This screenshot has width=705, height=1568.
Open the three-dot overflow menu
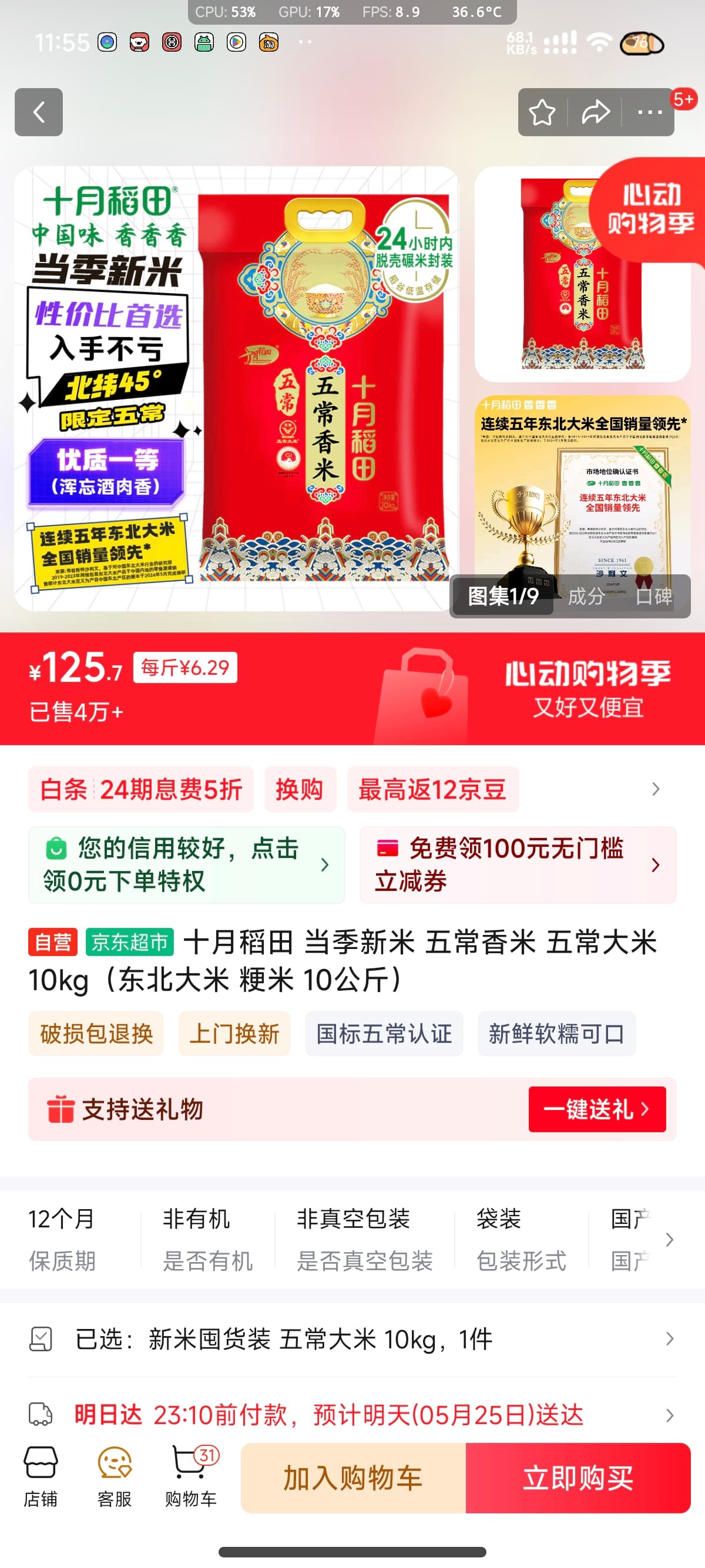tap(649, 112)
